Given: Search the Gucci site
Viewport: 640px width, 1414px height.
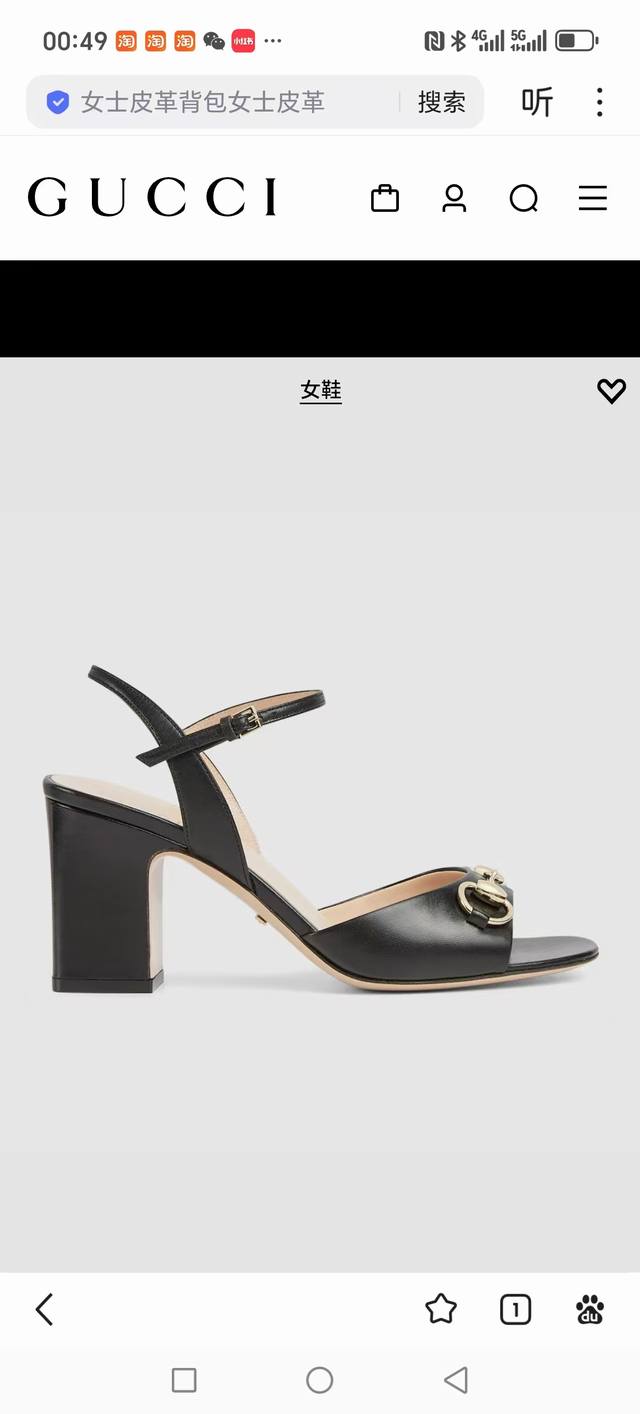Looking at the screenshot, I should tap(524, 198).
